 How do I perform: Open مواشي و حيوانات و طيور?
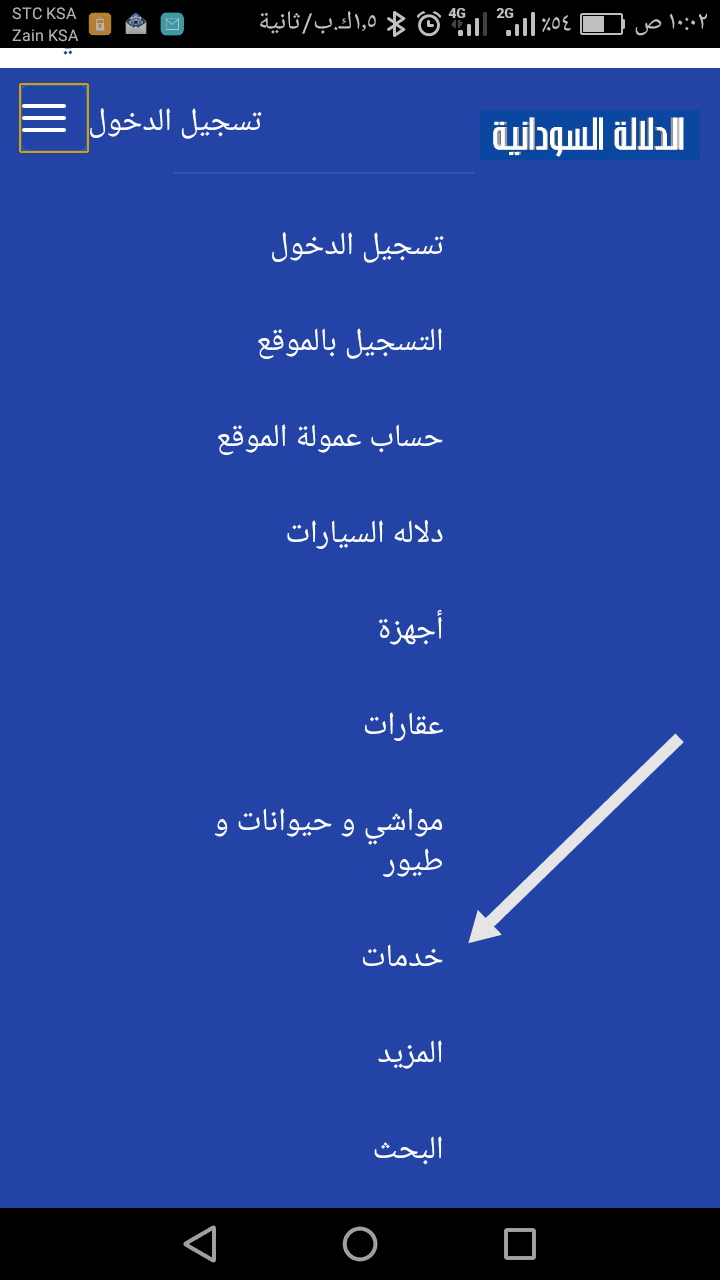(x=330, y=841)
